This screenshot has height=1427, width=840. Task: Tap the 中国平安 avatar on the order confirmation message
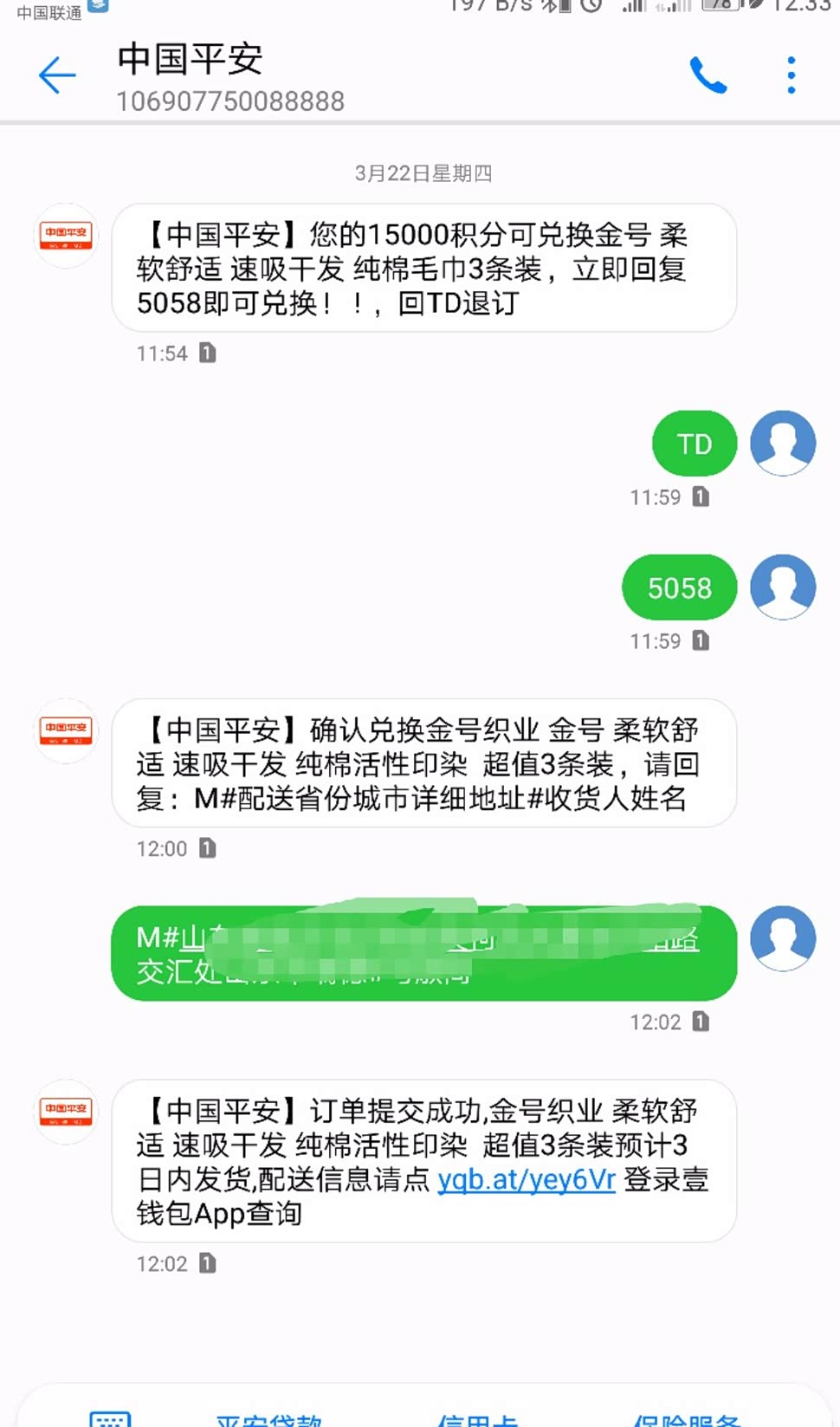[x=65, y=1112]
